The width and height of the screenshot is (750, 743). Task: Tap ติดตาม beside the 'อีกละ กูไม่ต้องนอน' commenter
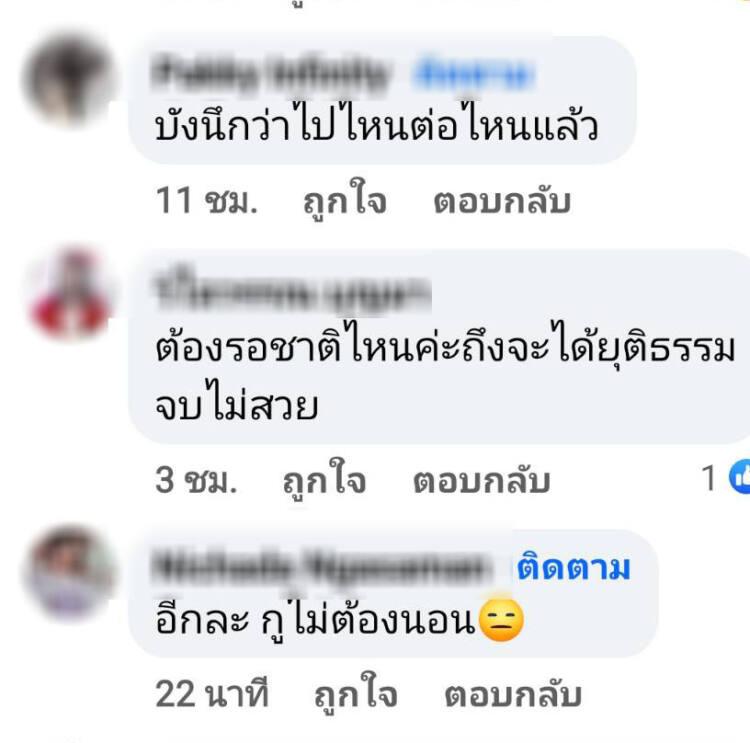pos(574,568)
